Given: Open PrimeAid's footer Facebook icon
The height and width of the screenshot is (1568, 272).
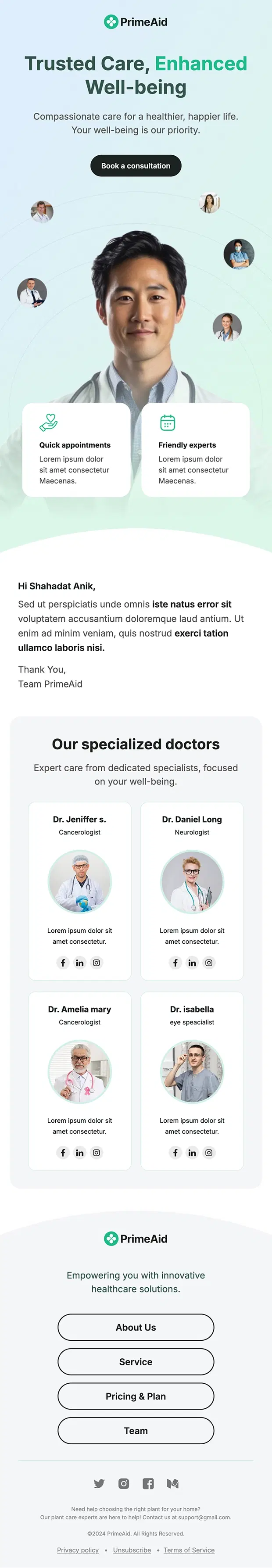Looking at the screenshot, I should point(148,1483).
